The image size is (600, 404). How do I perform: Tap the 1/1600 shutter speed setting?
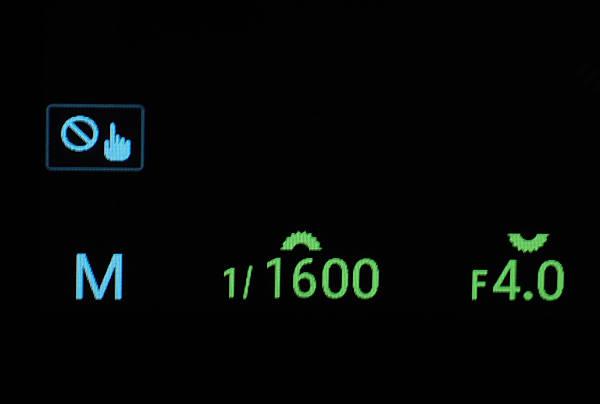[301, 279]
